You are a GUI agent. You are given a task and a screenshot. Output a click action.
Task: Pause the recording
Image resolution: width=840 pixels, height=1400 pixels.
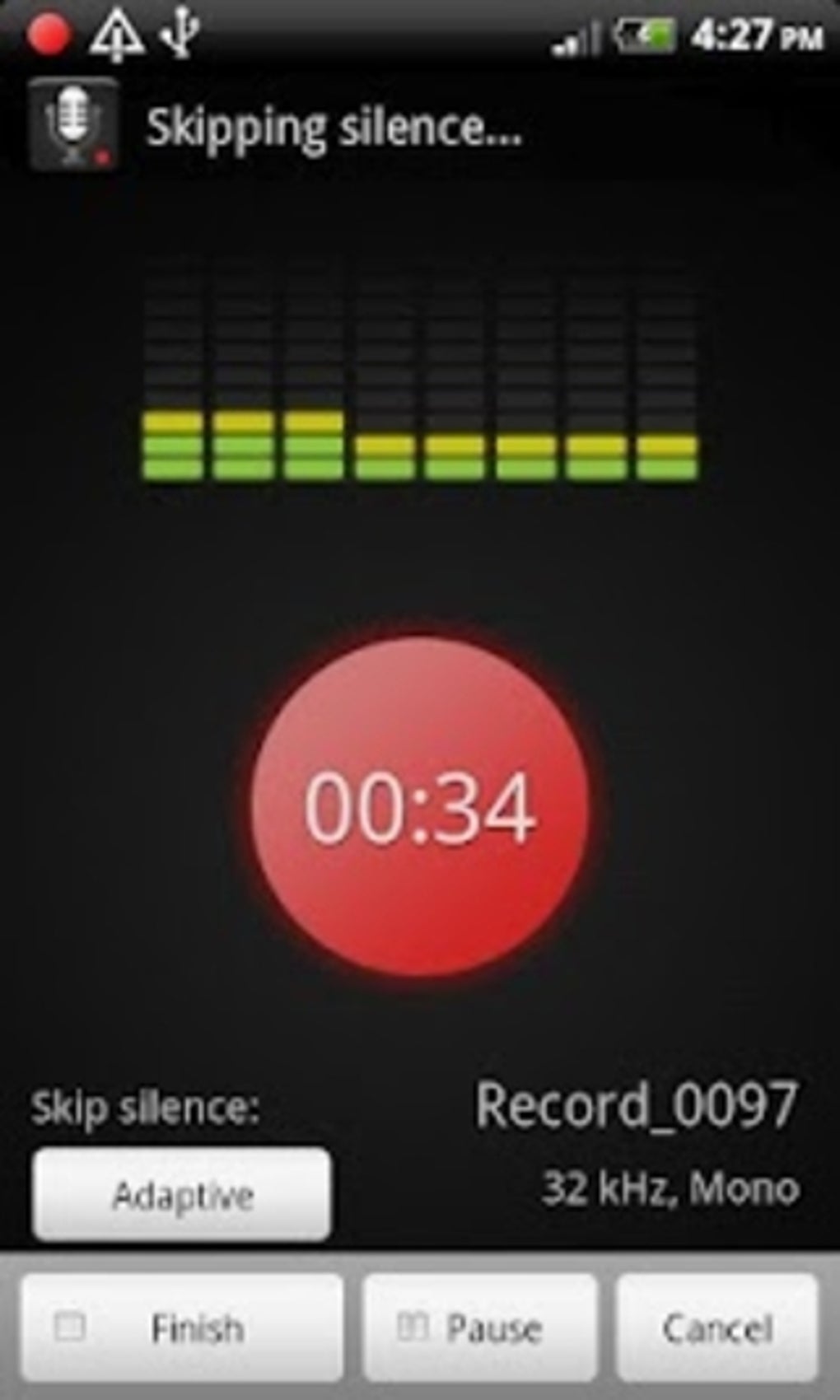(480, 1328)
